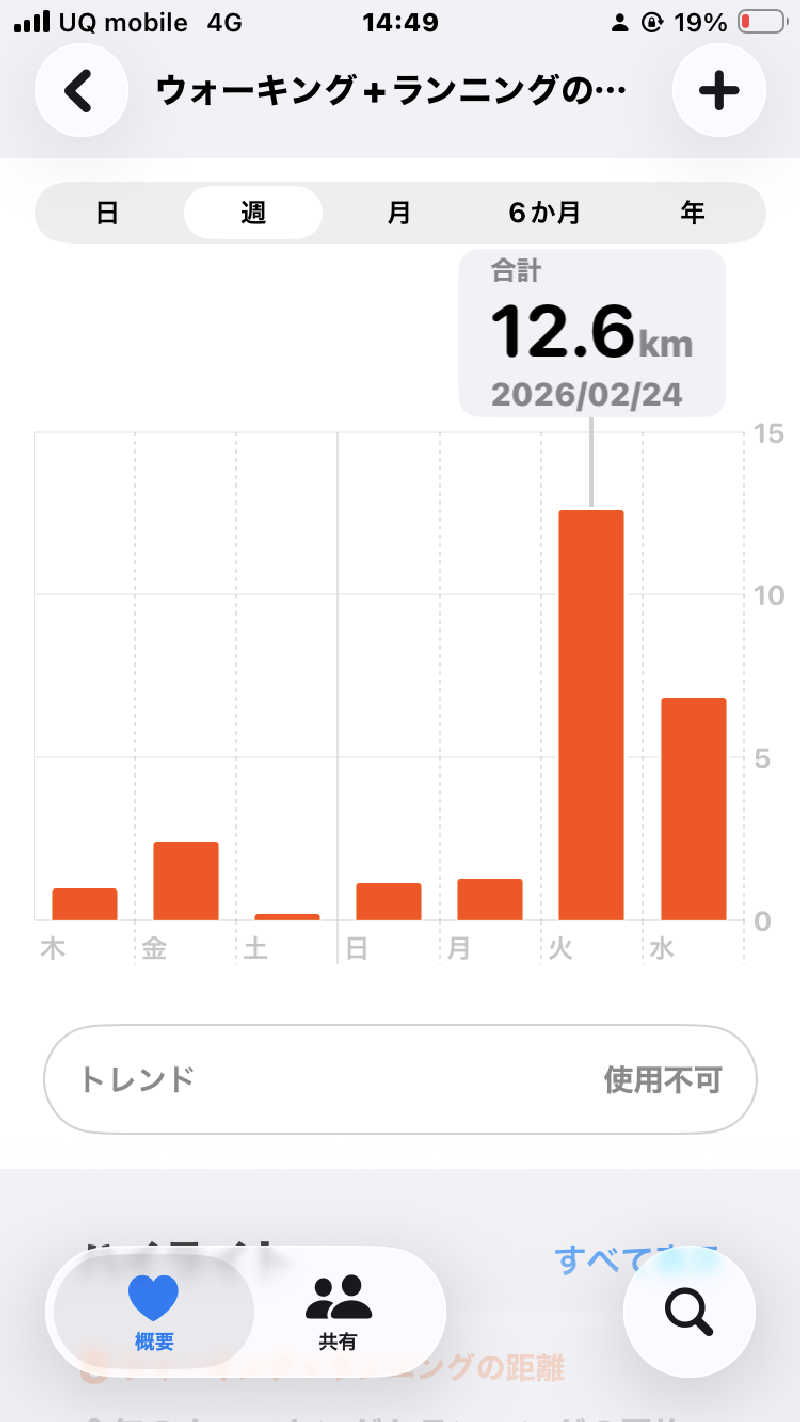Go back to the previous screen
The height and width of the screenshot is (1422, 800).
[80, 91]
